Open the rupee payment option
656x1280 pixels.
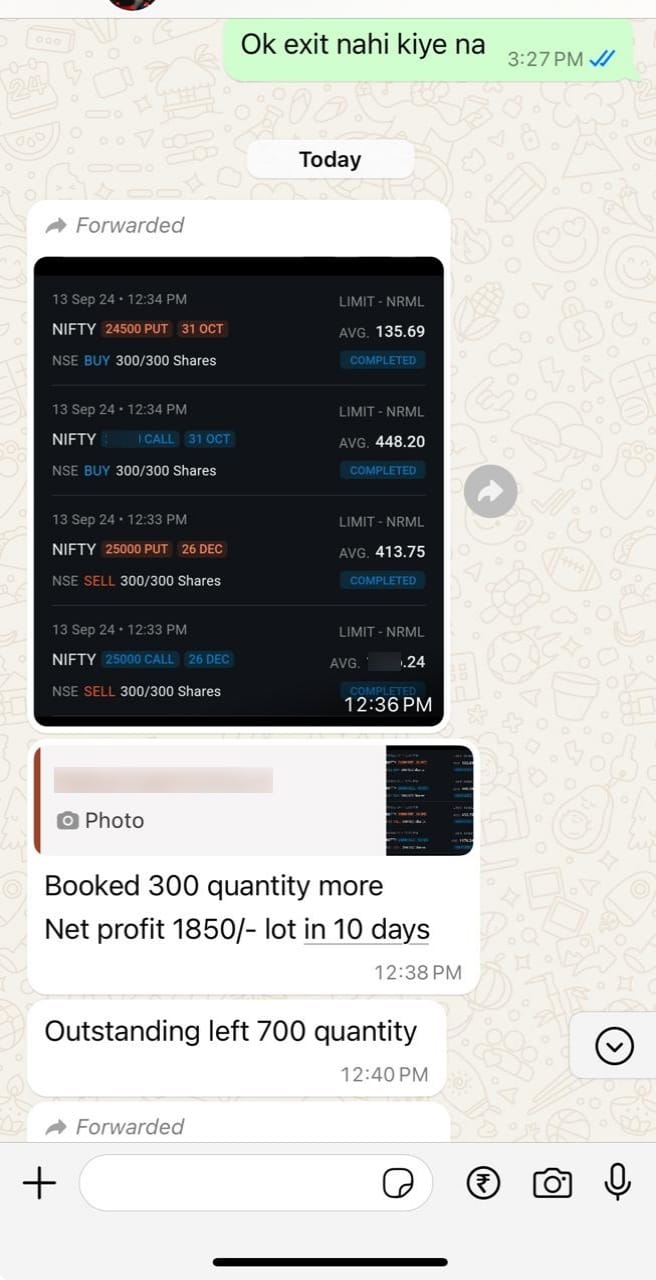tap(483, 1184)
